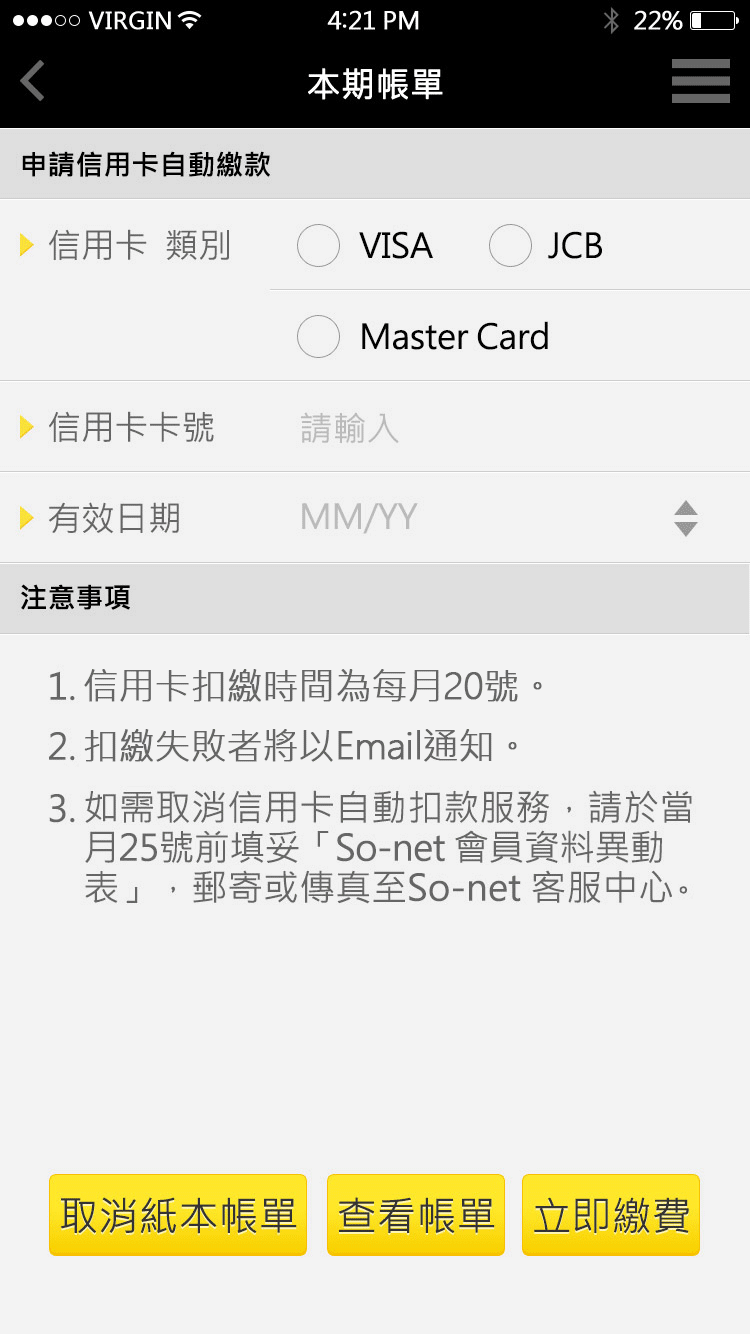Select VISA as credit card type
750x1334 pixels.
click(x=319, y=246)
